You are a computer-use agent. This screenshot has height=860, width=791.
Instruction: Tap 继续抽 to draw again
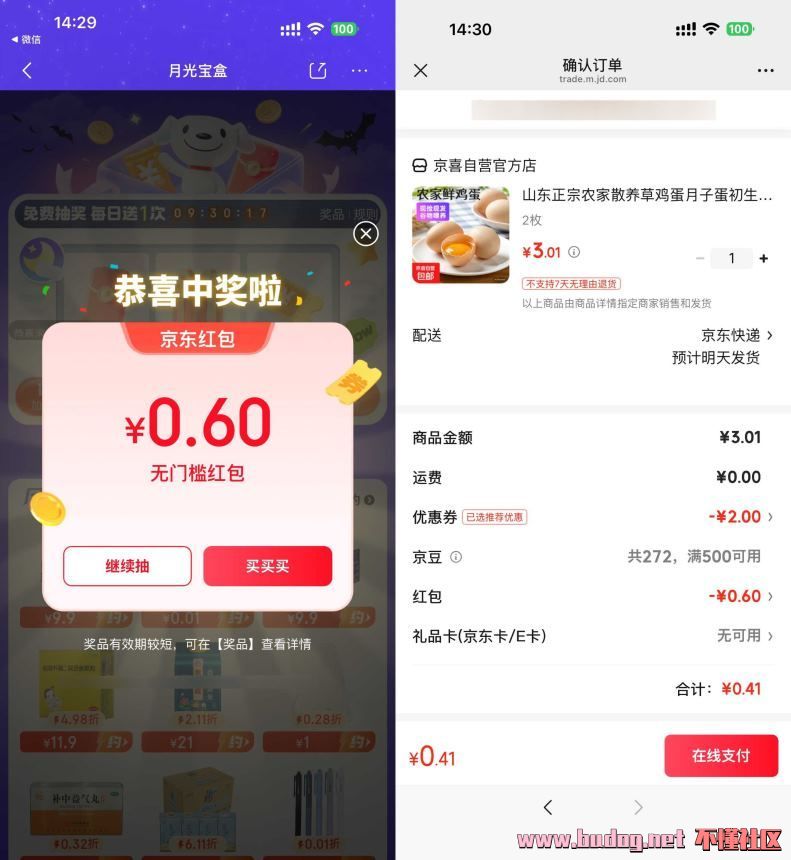(x=127, y=566)
